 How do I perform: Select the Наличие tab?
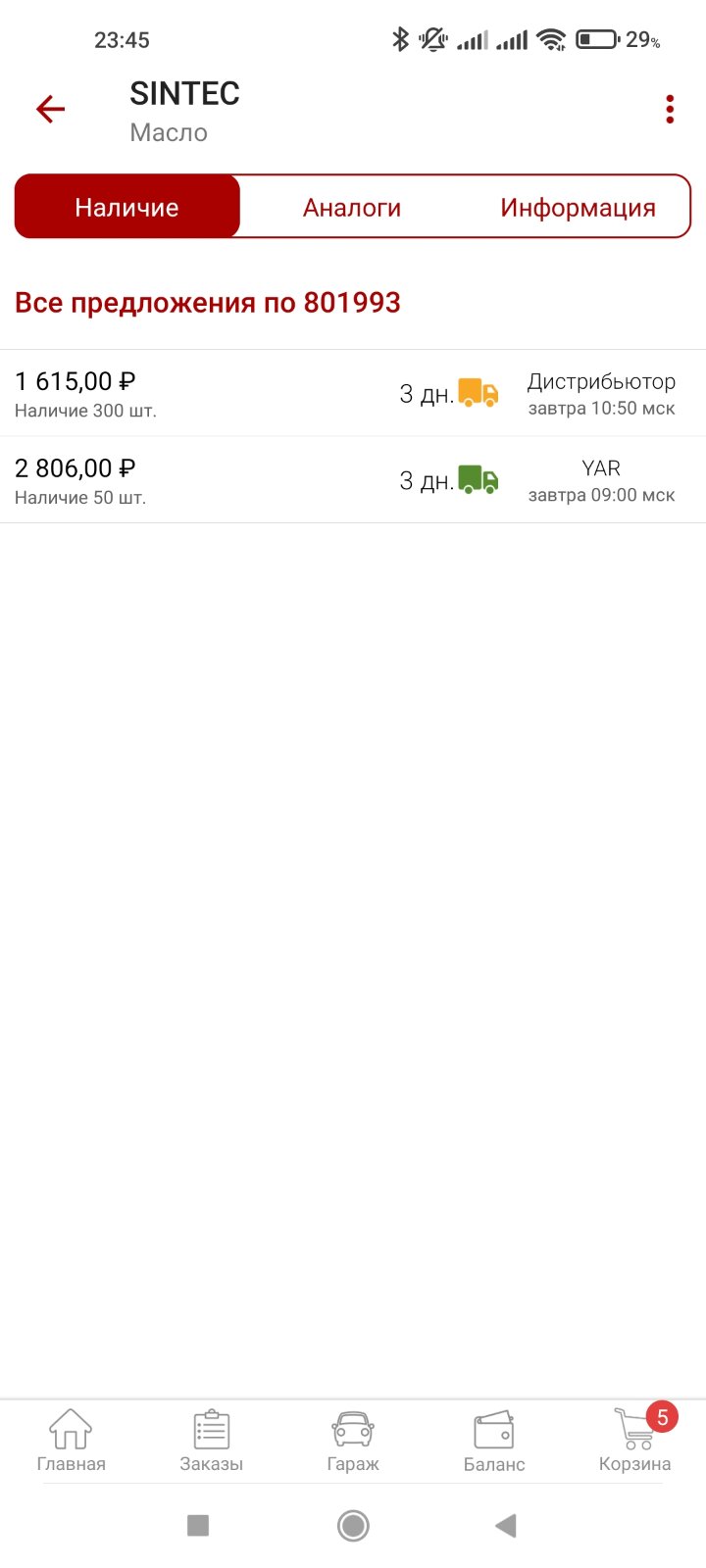127,207
